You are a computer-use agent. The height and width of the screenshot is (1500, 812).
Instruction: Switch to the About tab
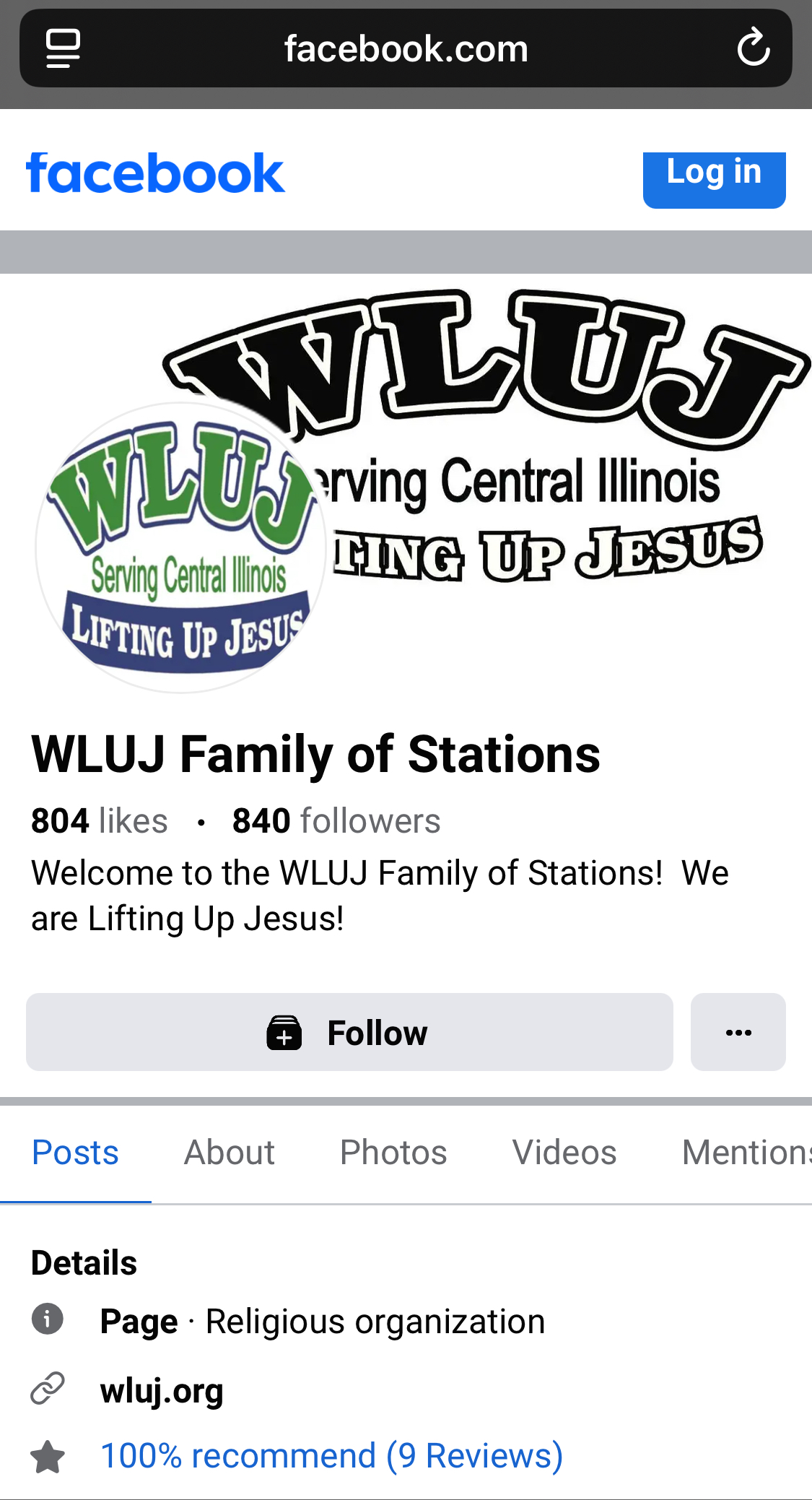[230, 1153]
